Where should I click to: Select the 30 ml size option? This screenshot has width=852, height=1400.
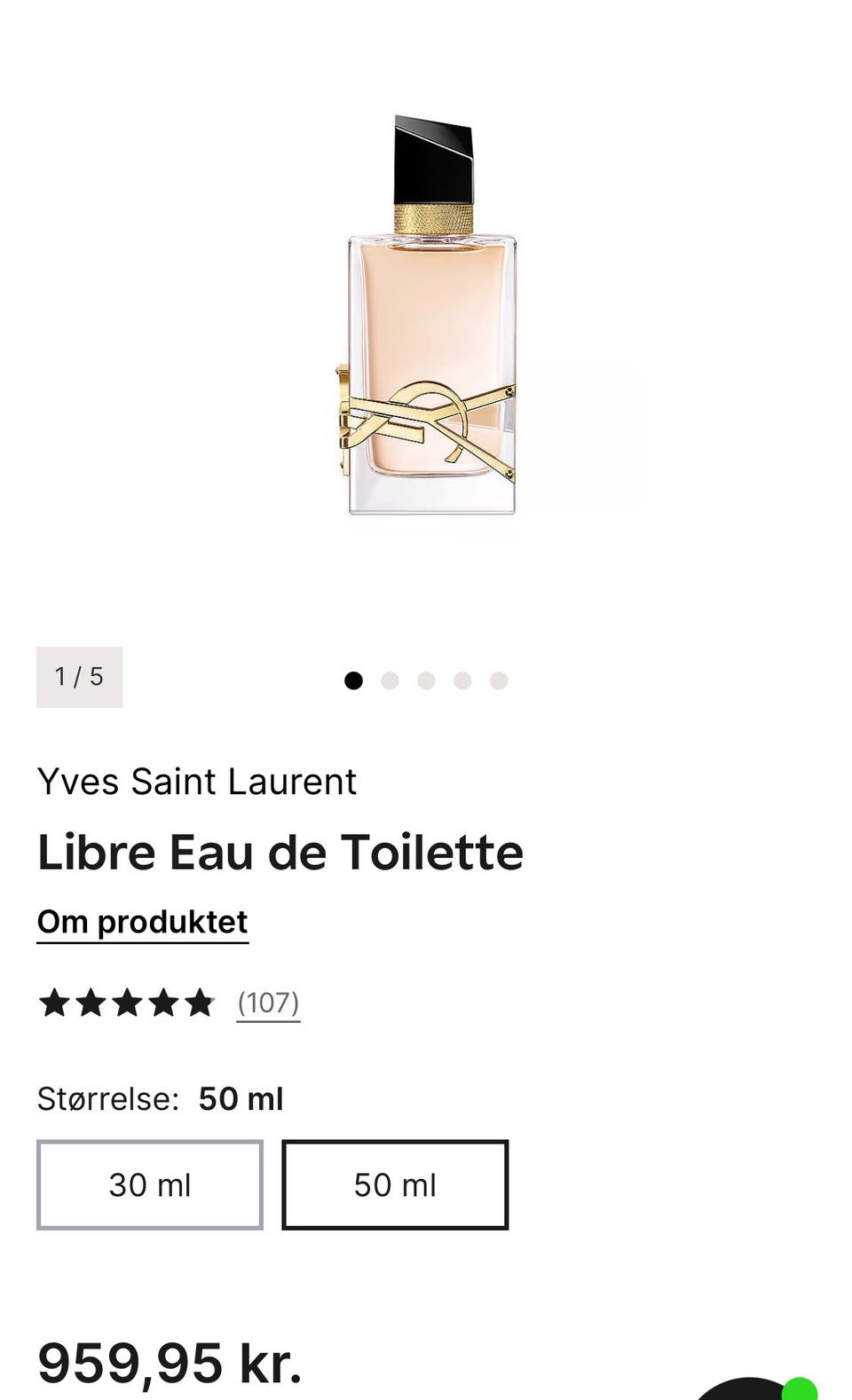pyautogui.click(x=150, y=1184)
